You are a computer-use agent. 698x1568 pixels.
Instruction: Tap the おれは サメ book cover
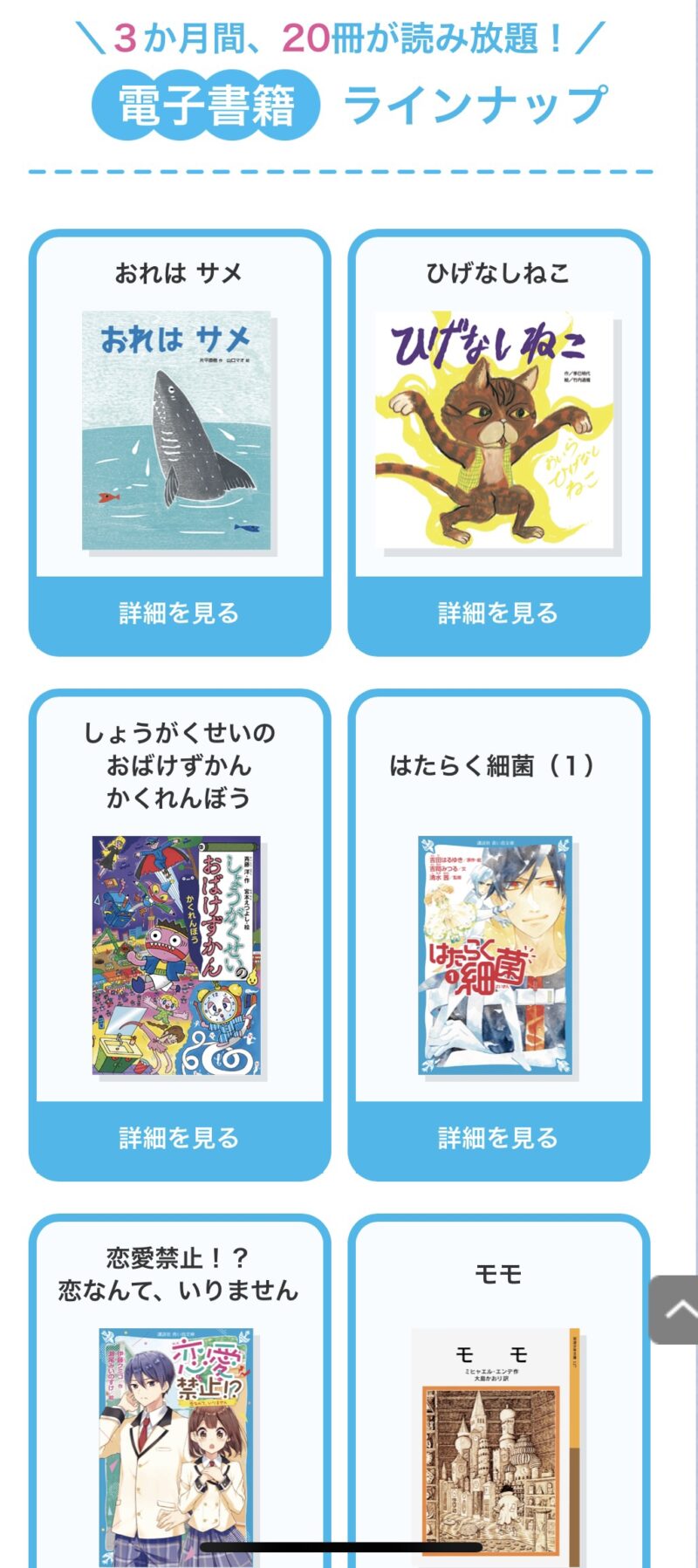(x=177, y=431)
